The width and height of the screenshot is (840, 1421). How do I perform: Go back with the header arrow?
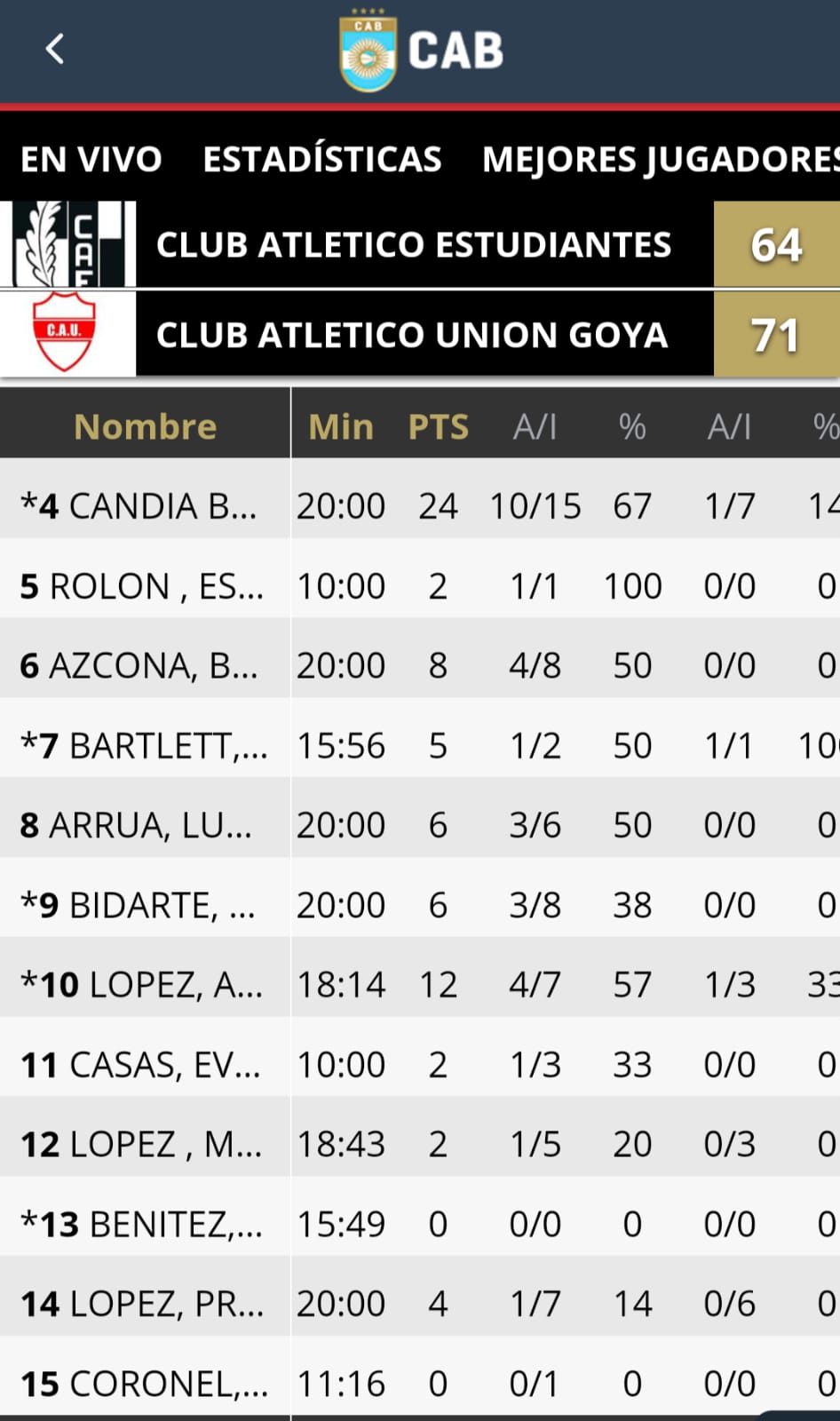(55, 49)
